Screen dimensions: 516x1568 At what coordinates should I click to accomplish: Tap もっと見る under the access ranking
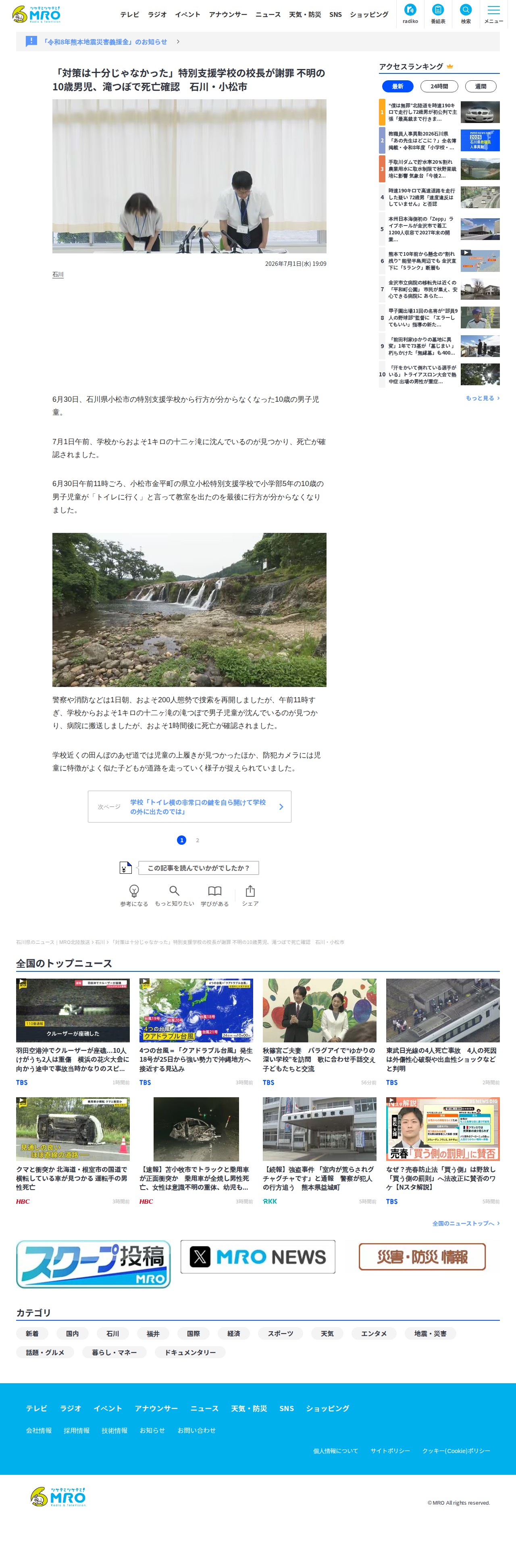tap(483, 398)
